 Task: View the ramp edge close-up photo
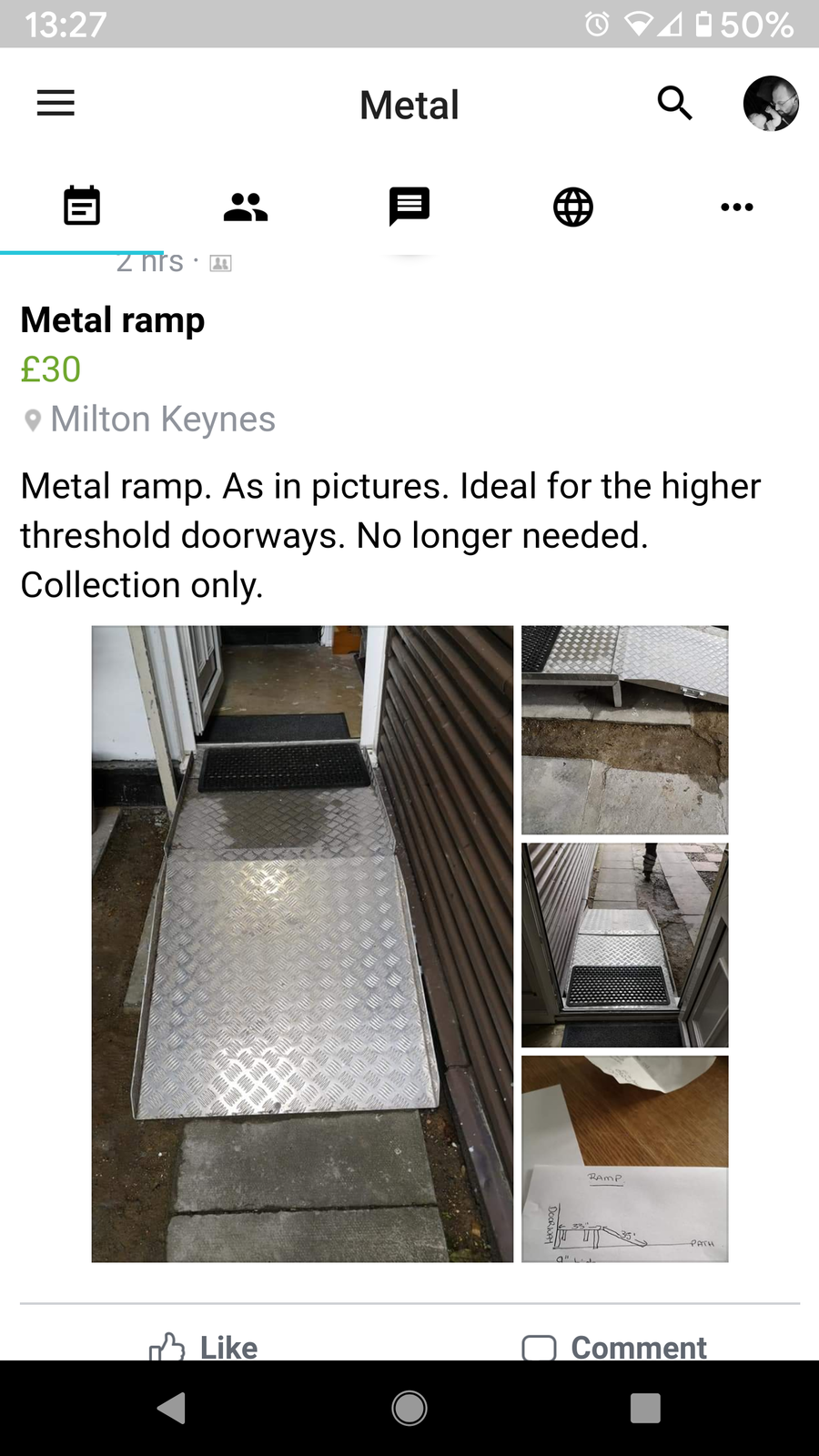pyautogui.click(x=624, y=730)
